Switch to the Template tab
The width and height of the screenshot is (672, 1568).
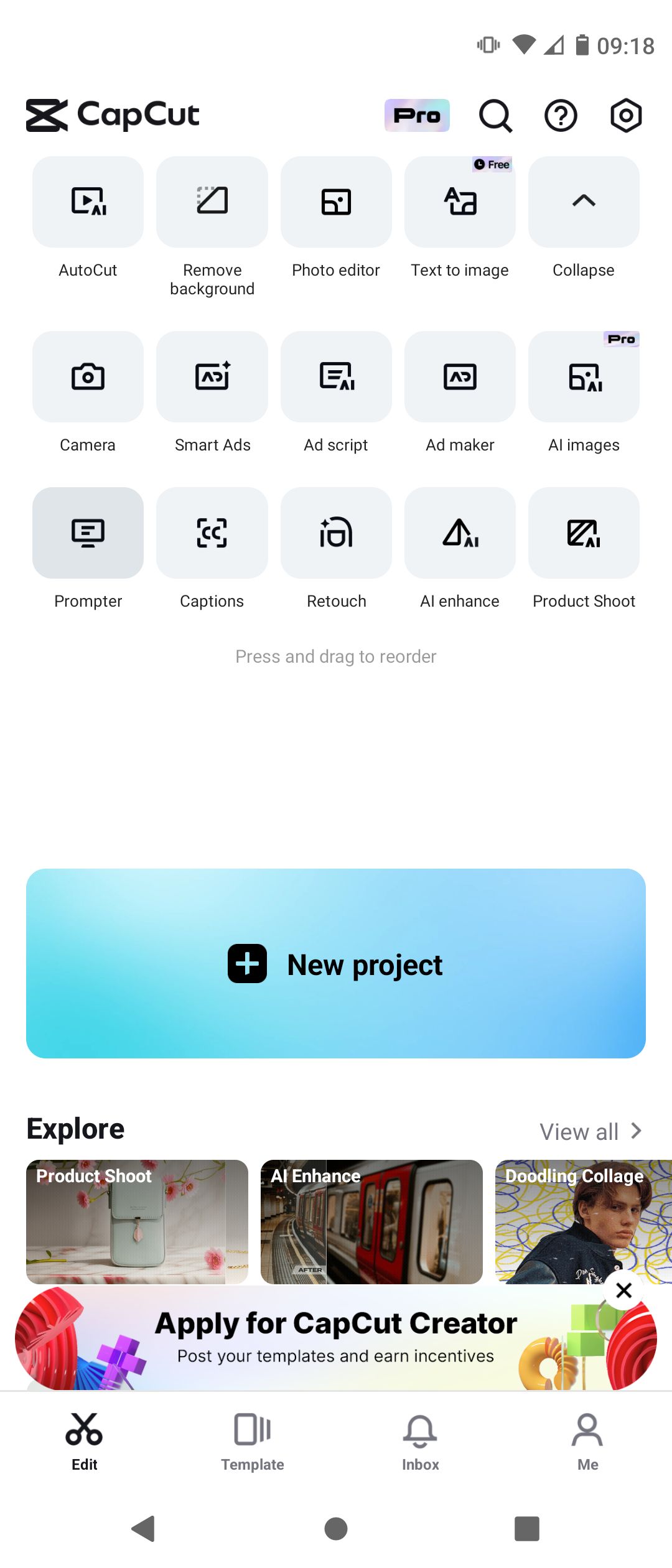point(253,1442)
